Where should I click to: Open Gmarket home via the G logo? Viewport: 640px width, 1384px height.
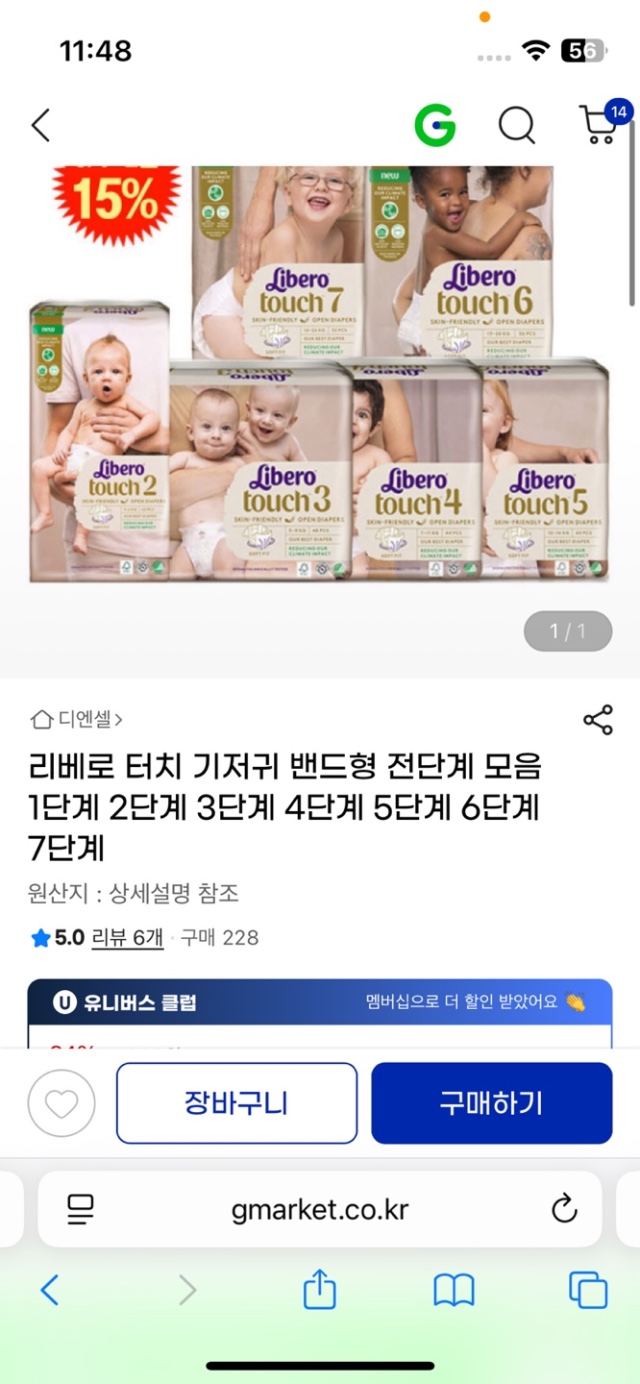tap(435, 126)
